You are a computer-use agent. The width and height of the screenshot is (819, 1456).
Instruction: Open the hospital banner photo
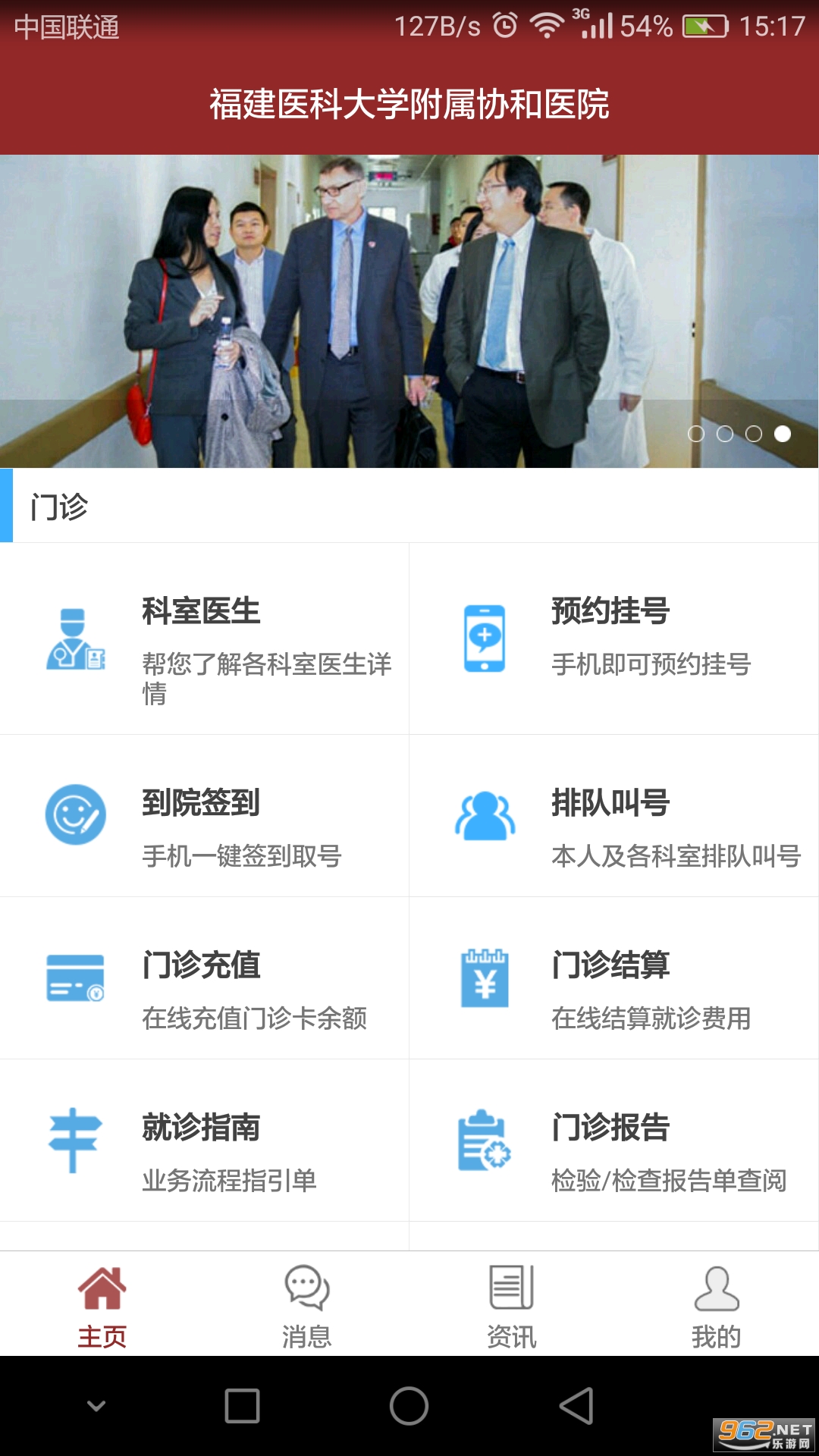409,311
